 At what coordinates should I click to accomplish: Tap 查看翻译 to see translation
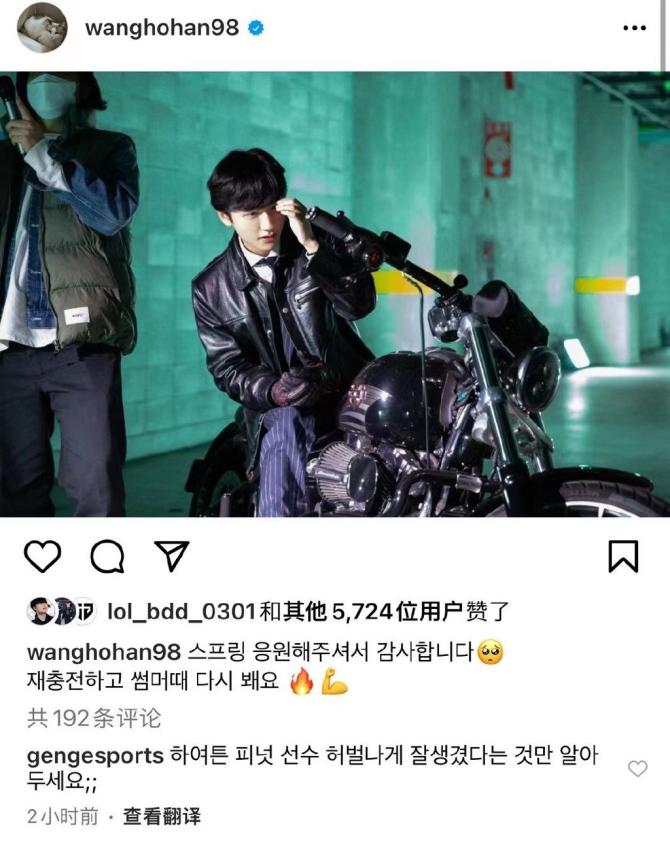coord(161,817)
